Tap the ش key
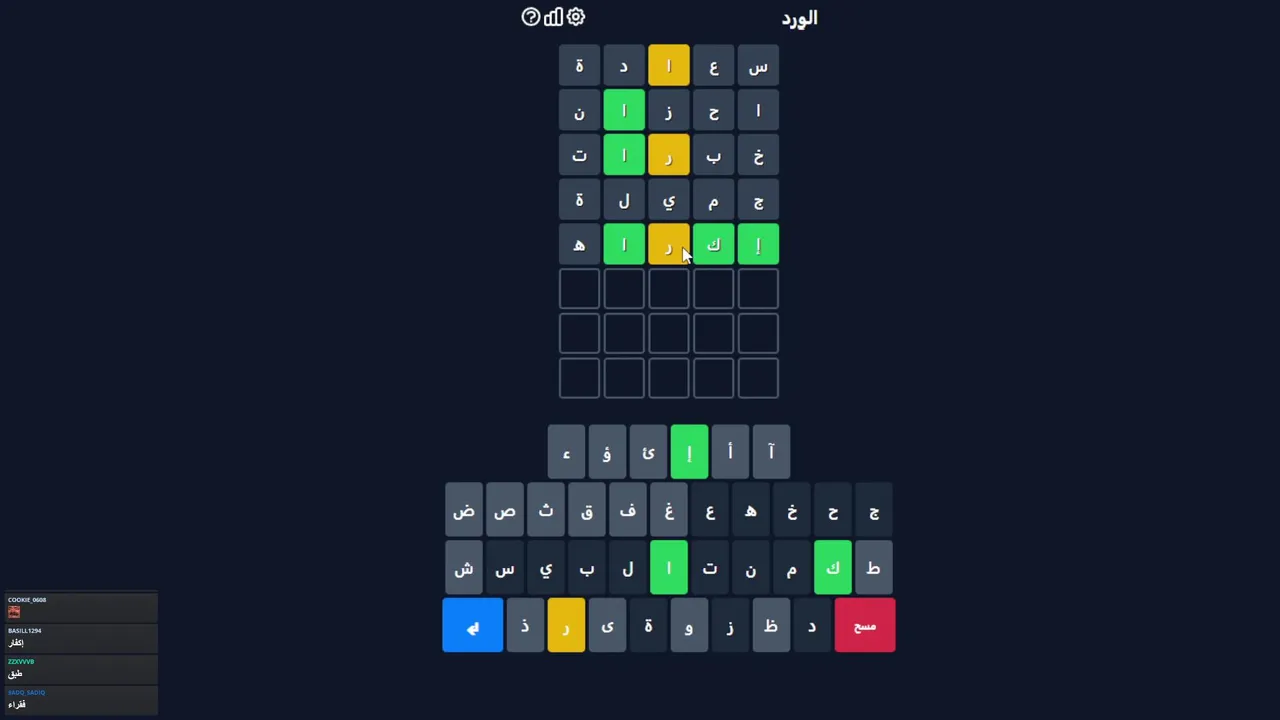This screenshot has height=720, width=1280. pyautogui.click(x=463, y=568)
